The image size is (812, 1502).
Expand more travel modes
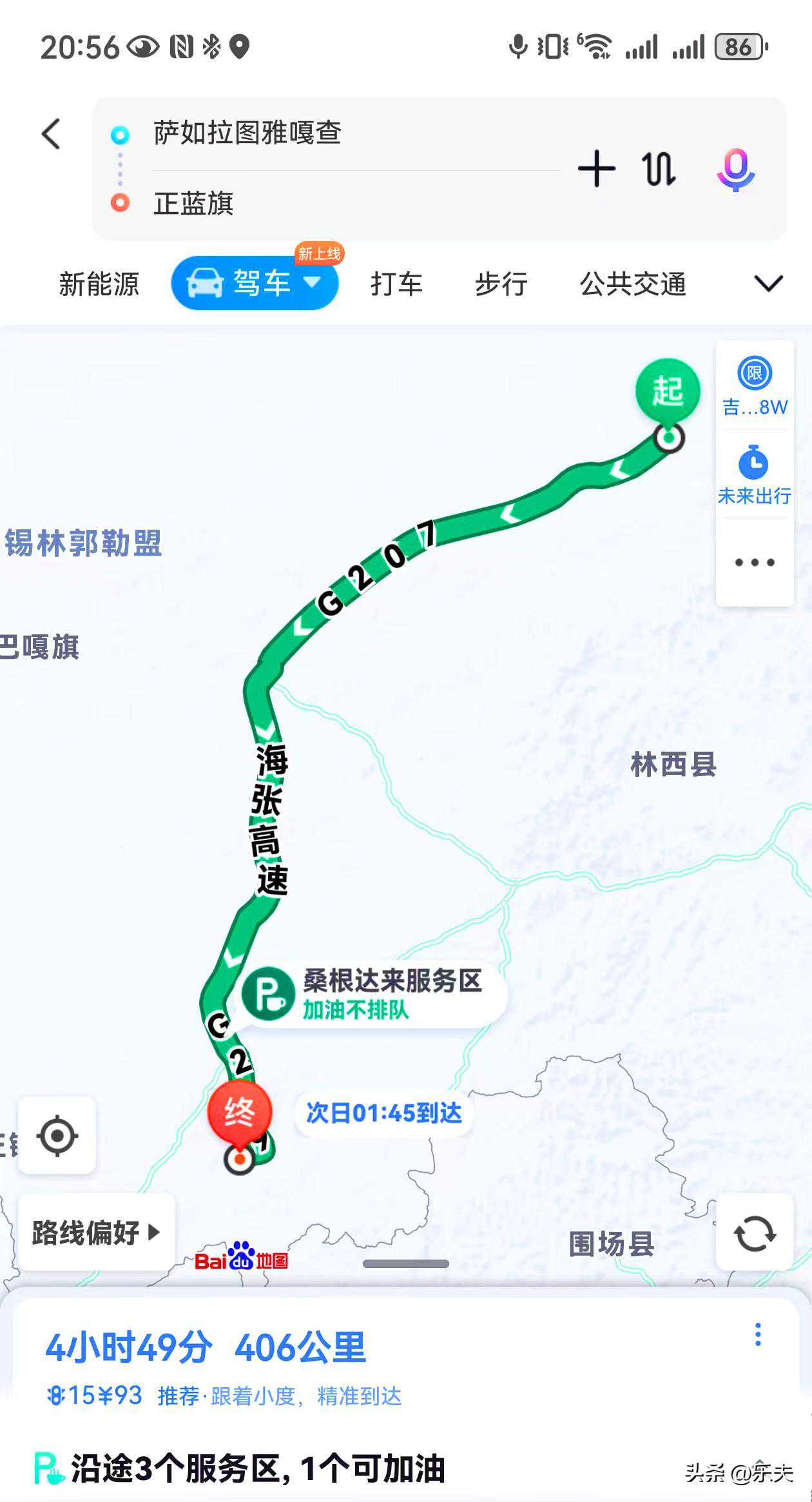[x=768, y=284]
